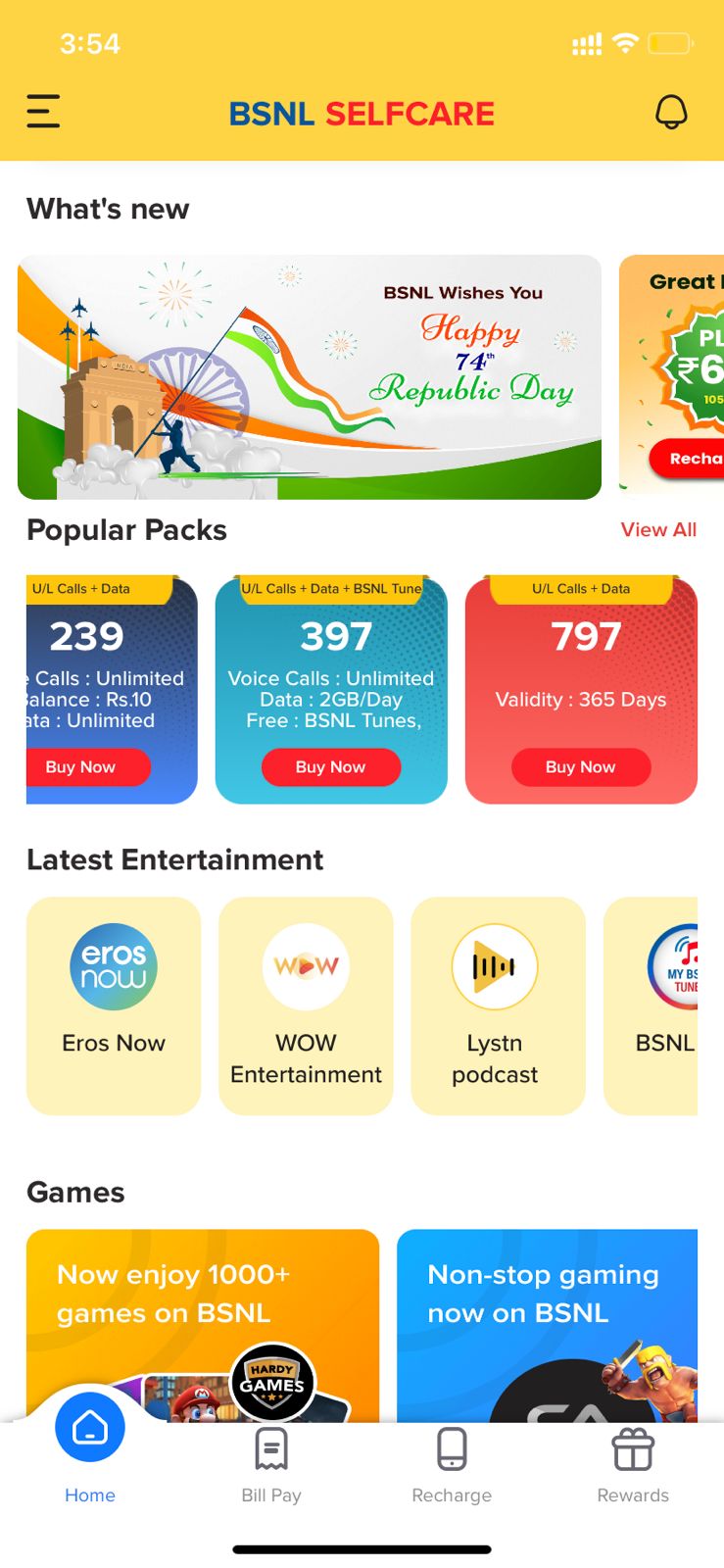Buy the 397 pack
This screenshot has width=724, height=1568.
coord(330,767)
